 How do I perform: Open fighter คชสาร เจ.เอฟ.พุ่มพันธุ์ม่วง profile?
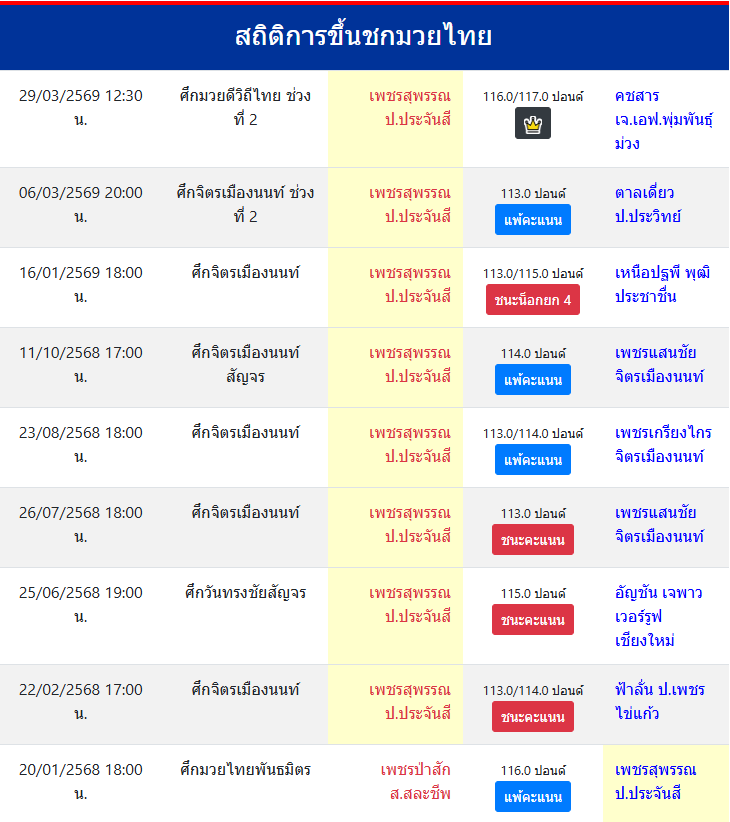pyautogui.click(x=663, y=120)
